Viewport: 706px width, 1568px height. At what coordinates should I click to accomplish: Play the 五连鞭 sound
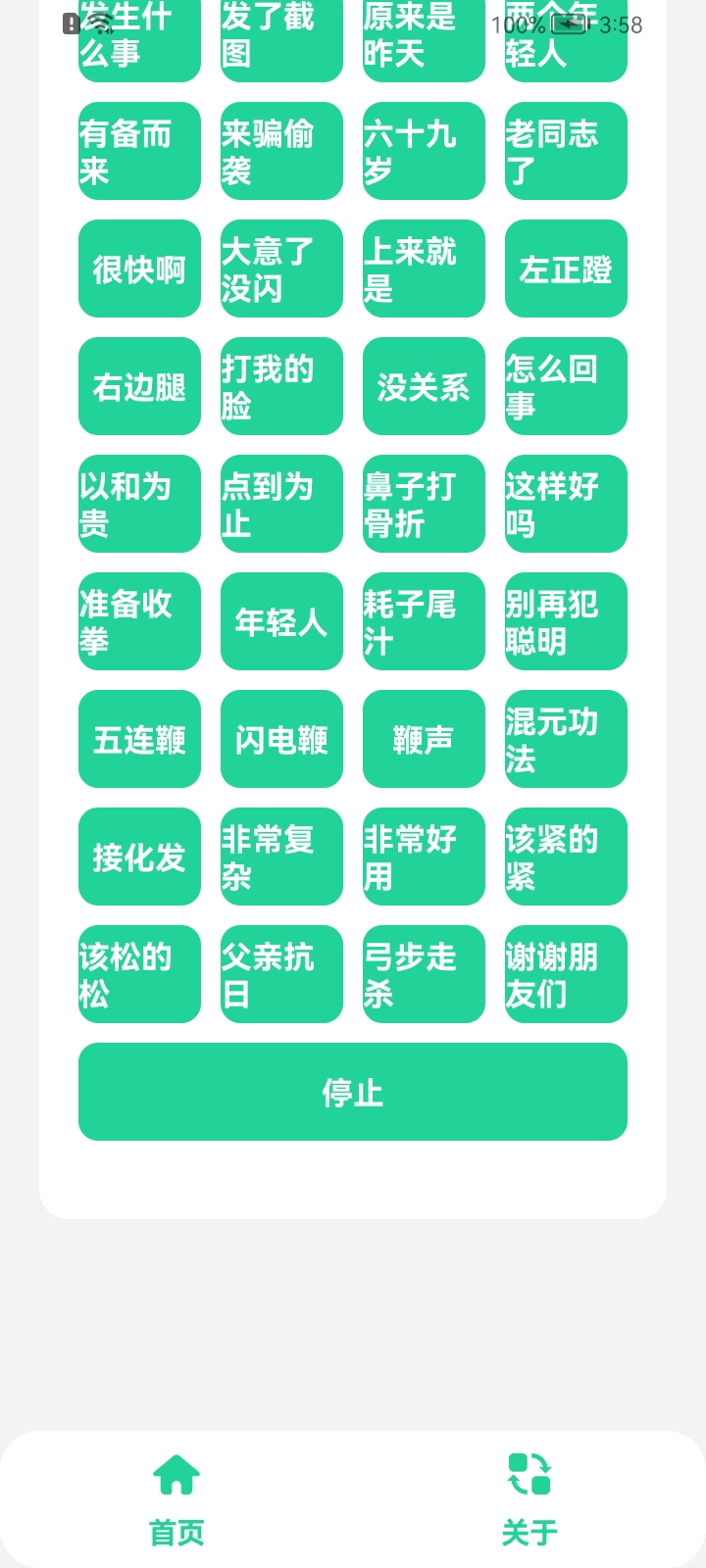139,739
